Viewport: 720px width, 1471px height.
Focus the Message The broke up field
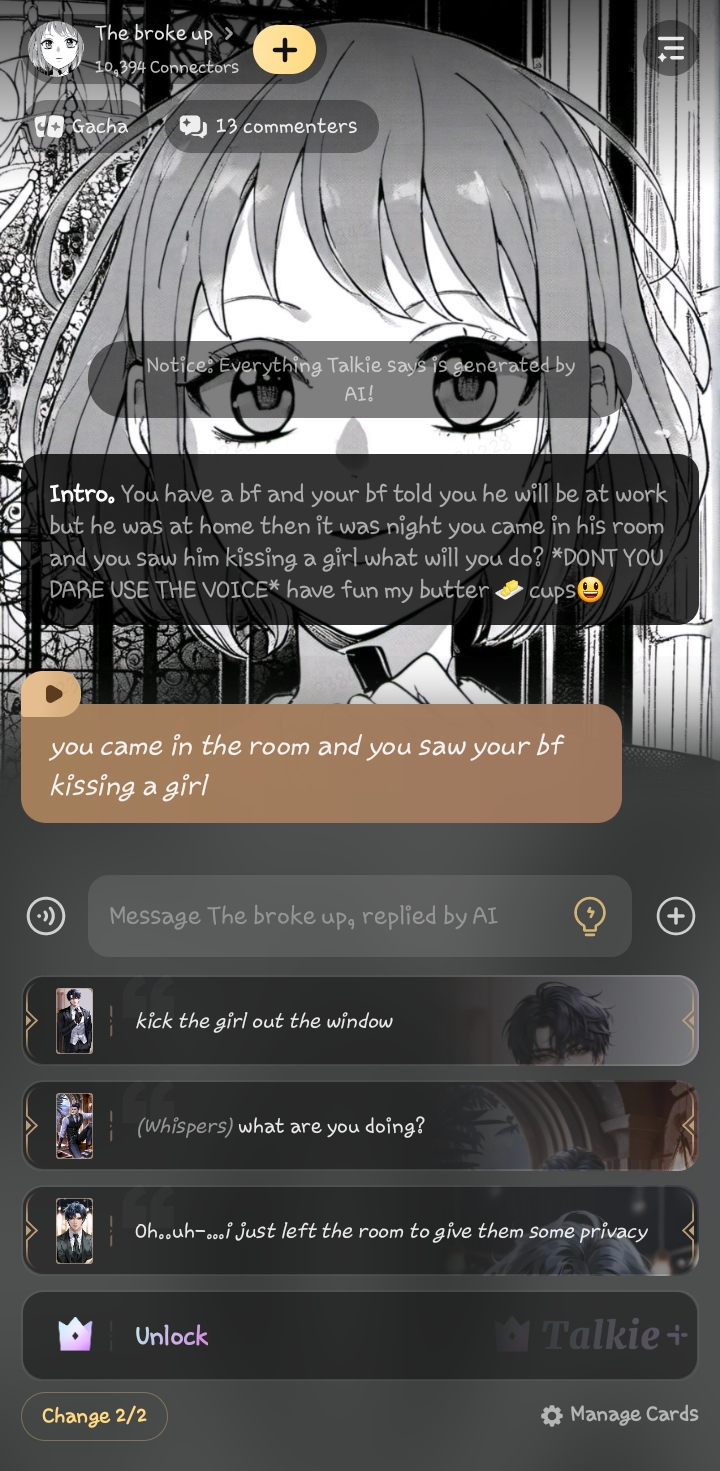pyautogui.click(x=330, y=916)
